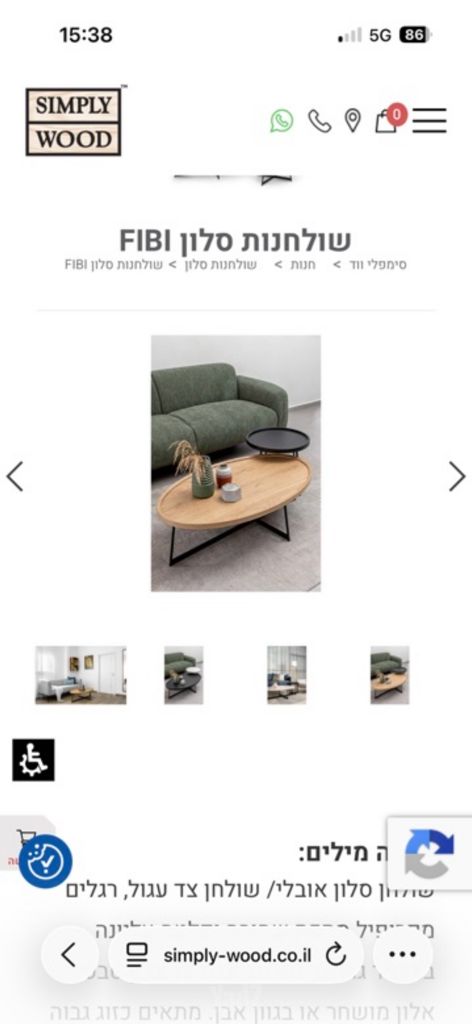Open the shopping bag cart
472x1024 pixels.
[390, 119]
